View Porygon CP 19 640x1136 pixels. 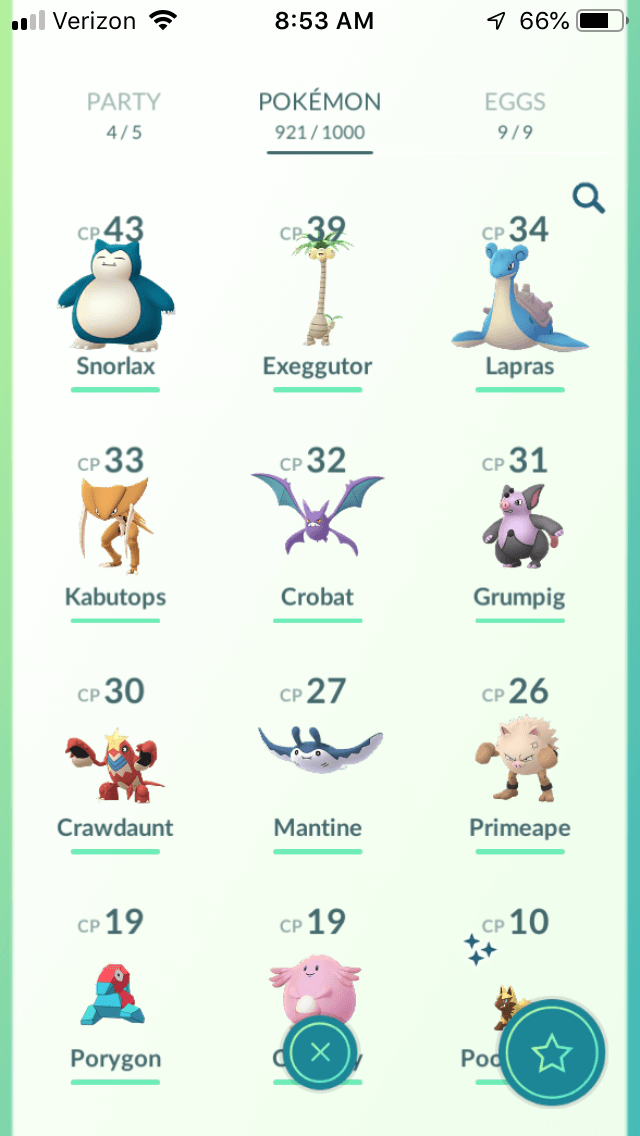coord(115,996)
